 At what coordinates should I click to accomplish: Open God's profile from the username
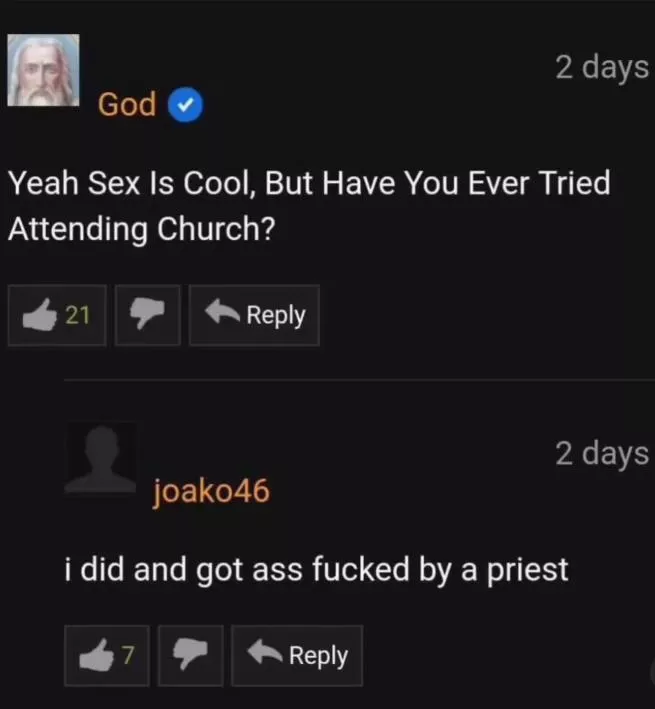(127, 104)
